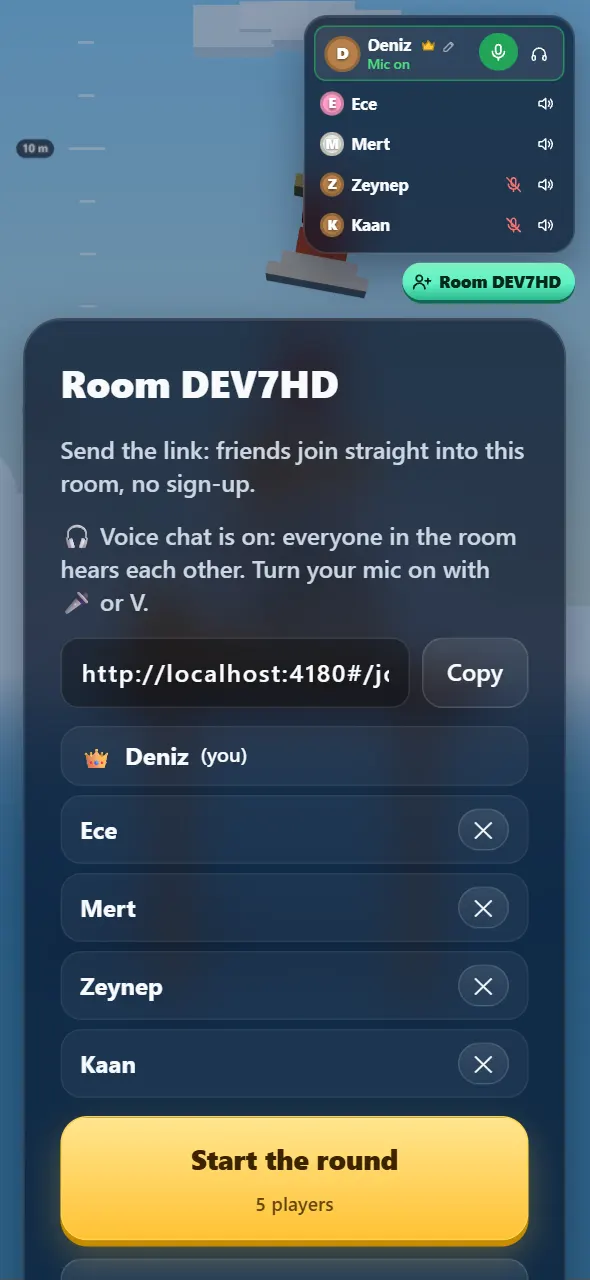Remove Mert from the room
Screen dimensions: 590x1280
[483, 908]
